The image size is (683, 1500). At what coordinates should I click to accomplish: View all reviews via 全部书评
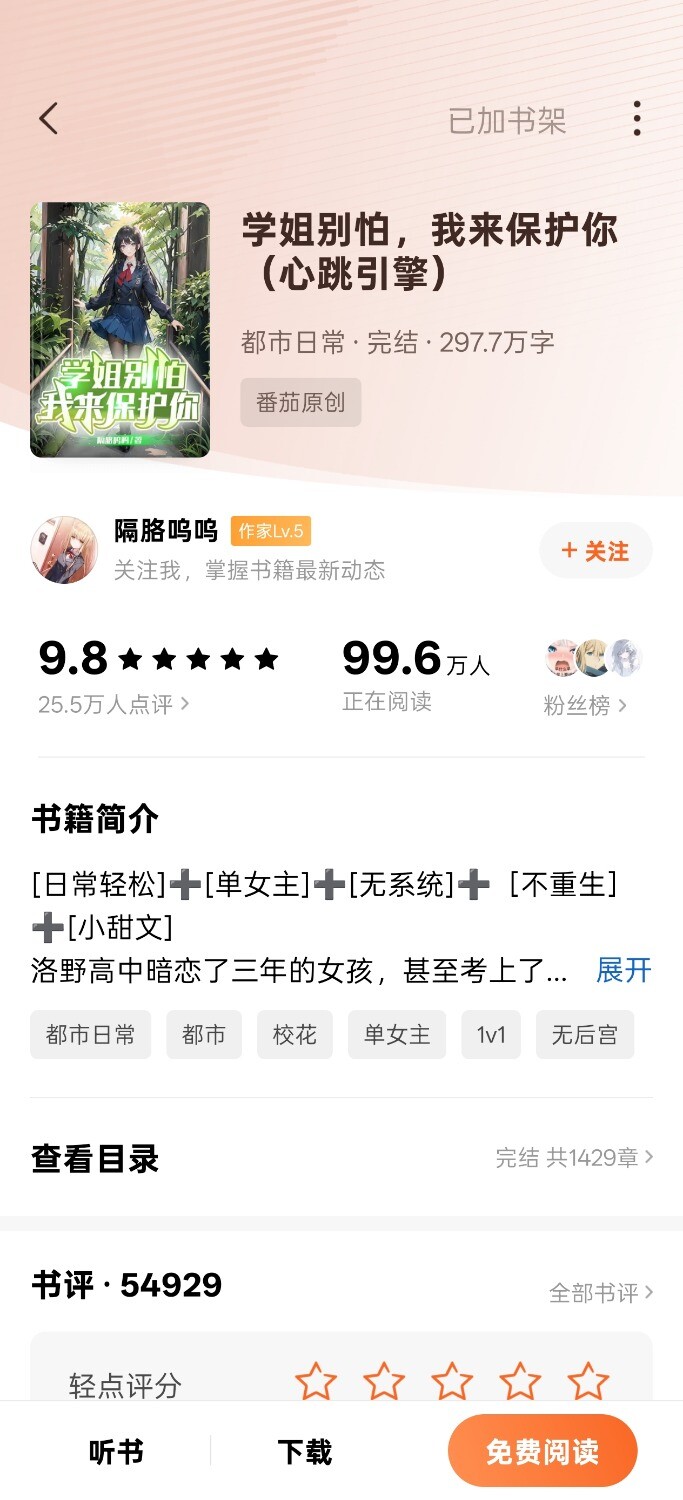[600, 1293]
